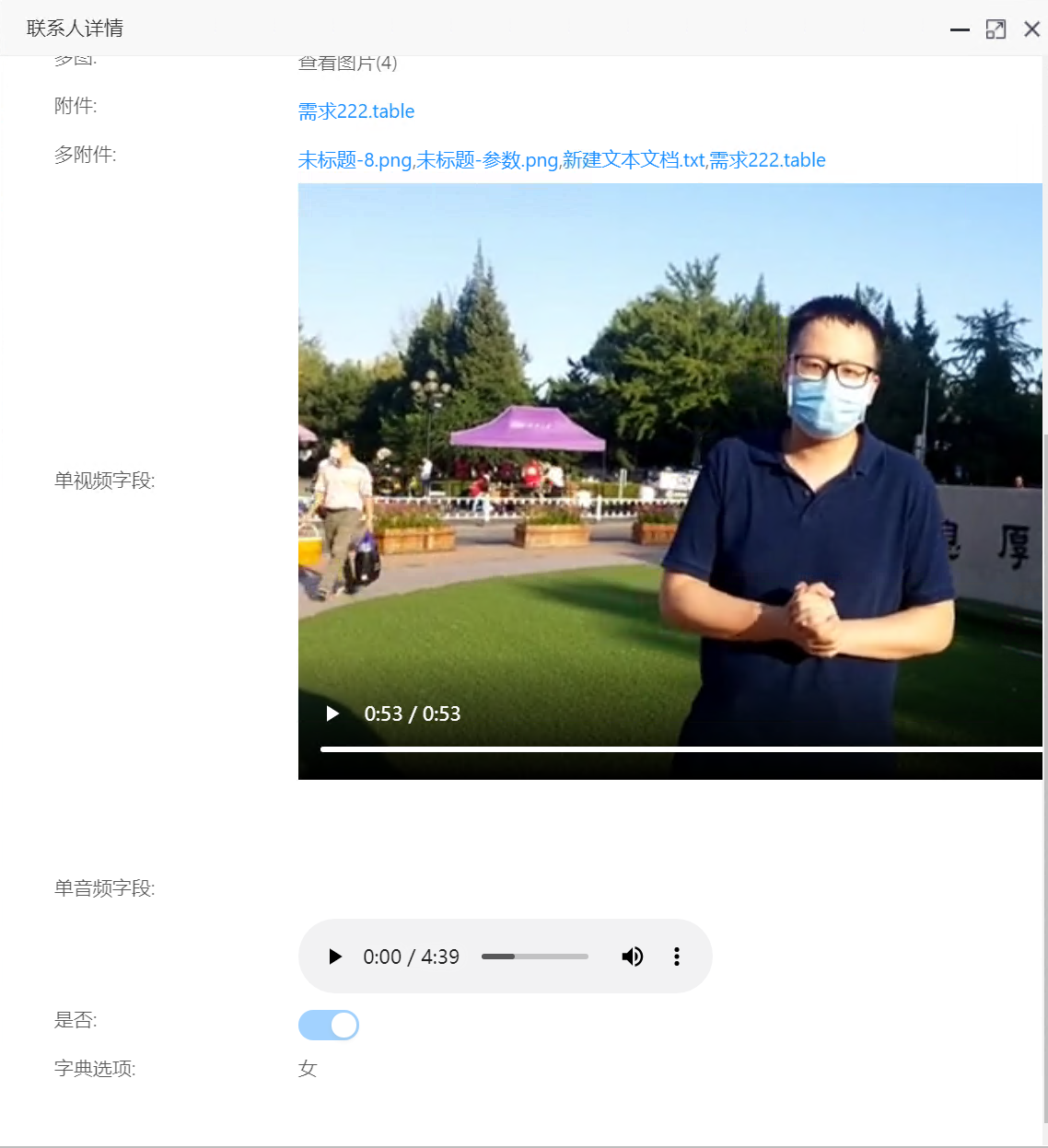Viewport: 1048px width, 1148px height.
Task: Play the 4:39 audio clip
Action: 335,957
